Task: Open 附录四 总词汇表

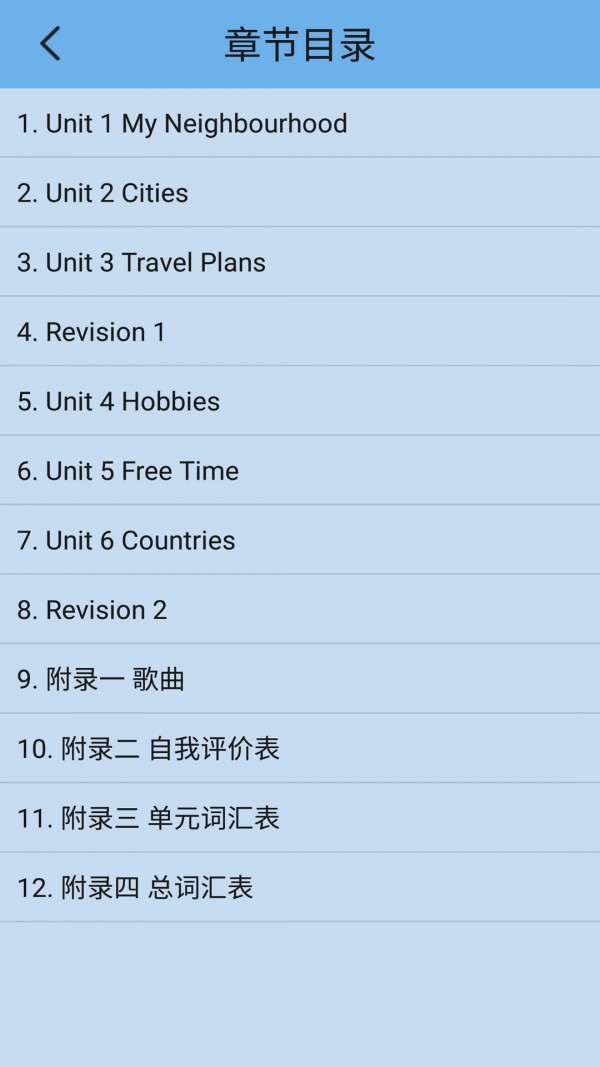Action: point(135,888)
